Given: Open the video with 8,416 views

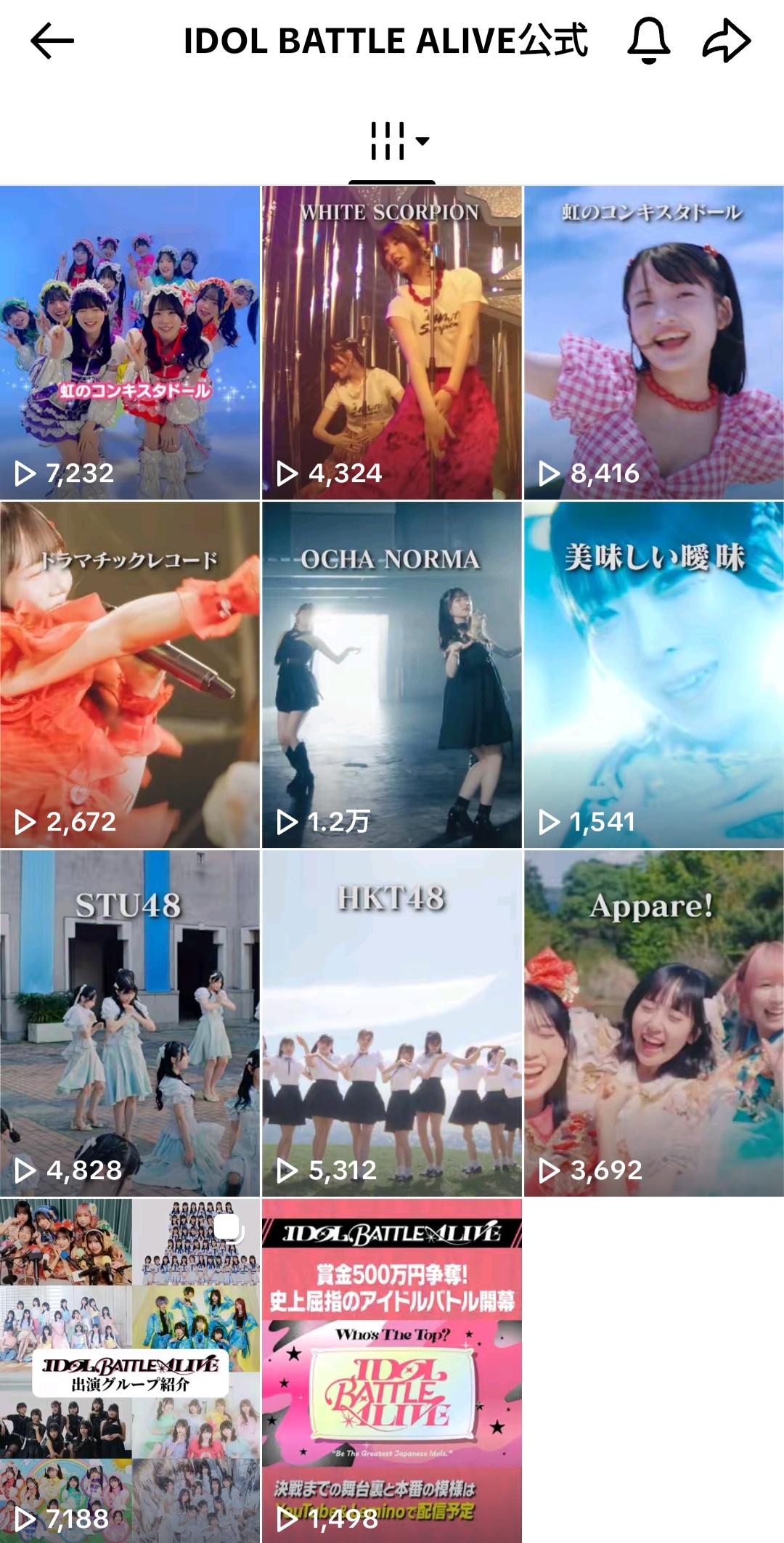Looking at the screenshot, I should pos(653,343).
